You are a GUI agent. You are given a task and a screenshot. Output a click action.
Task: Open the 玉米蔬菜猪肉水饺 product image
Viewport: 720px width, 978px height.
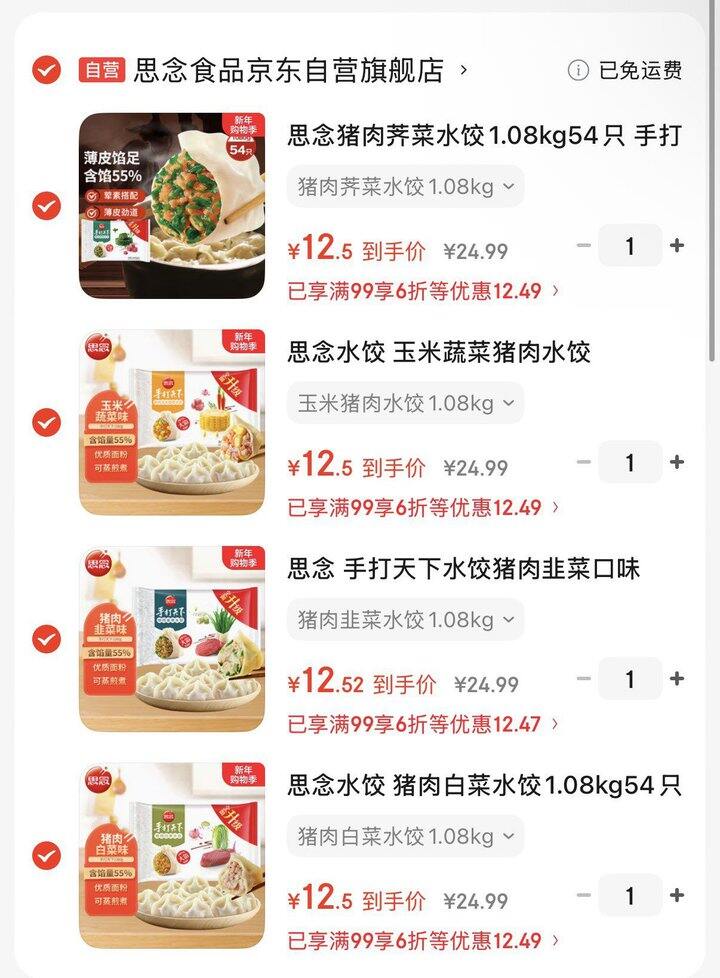click(x=172, y=422)
